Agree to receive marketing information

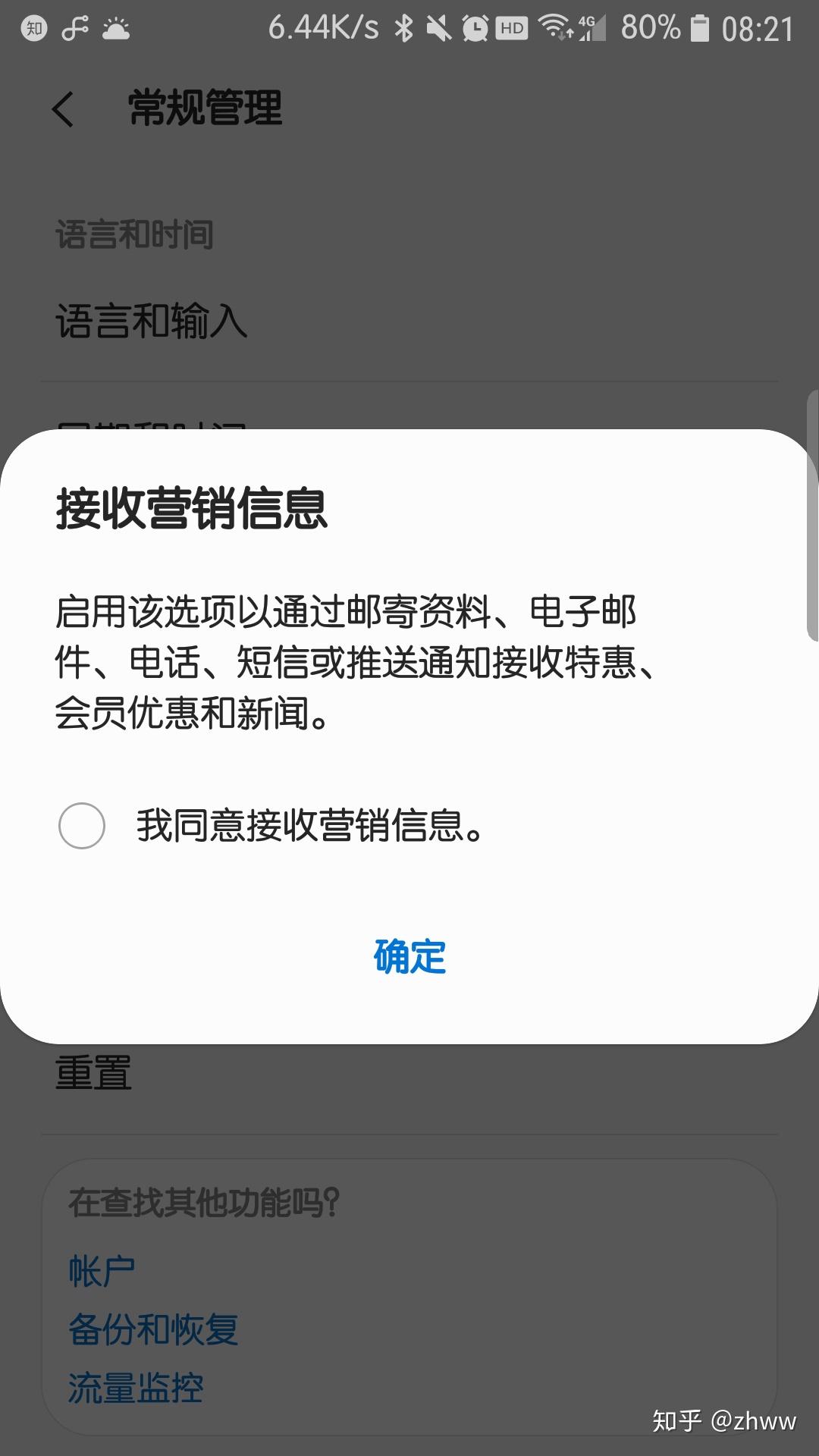pyautogui.click(x=82, y=825)
